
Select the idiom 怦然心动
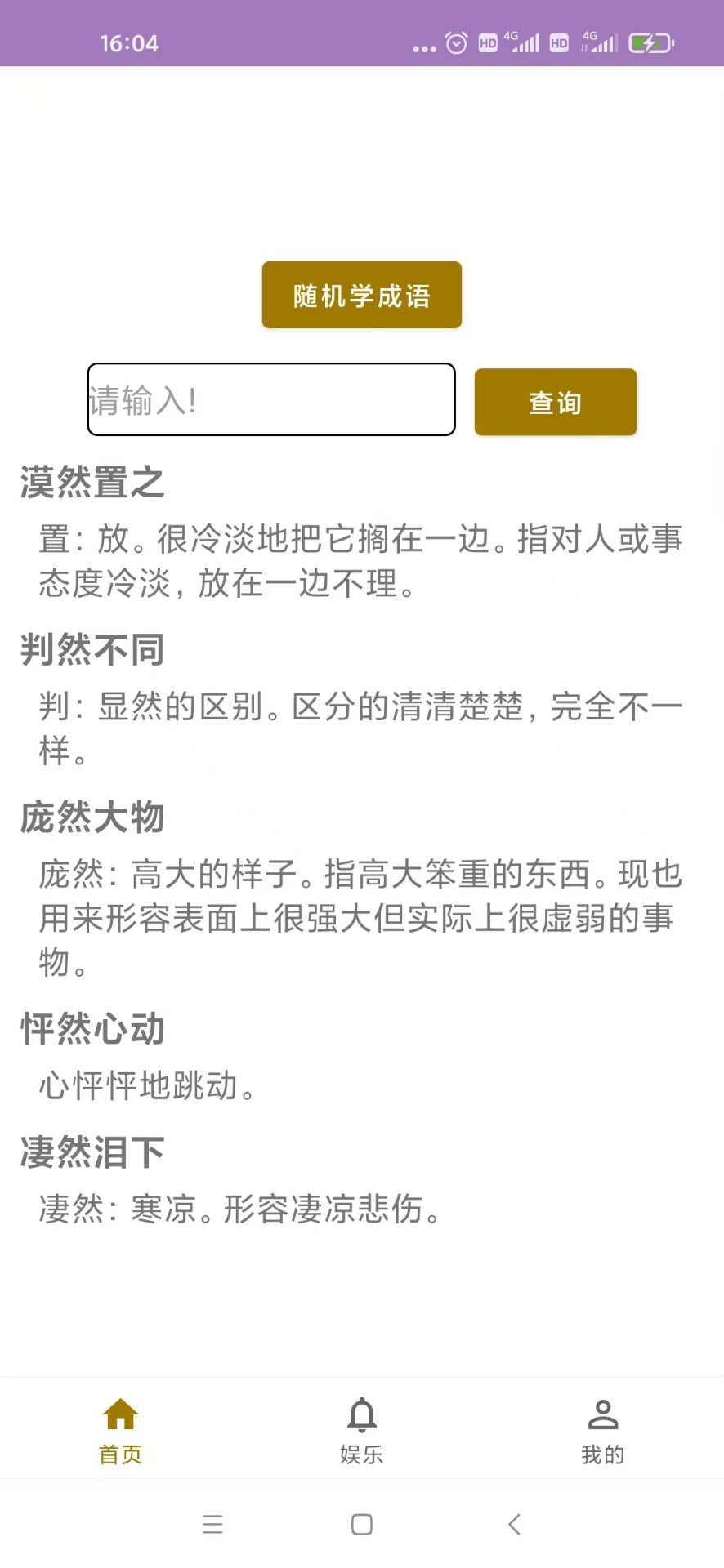tap(92, 1030)
